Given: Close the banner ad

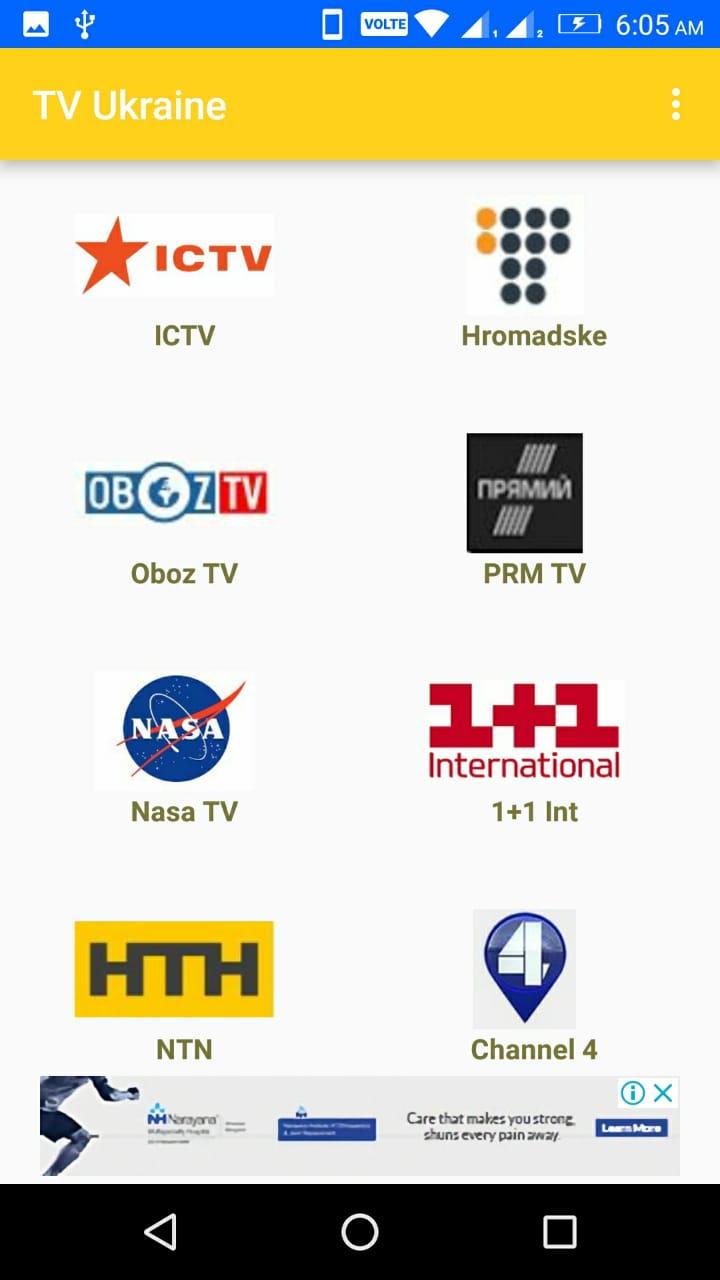Looking at the screenshot, I should pos(663,1093).
